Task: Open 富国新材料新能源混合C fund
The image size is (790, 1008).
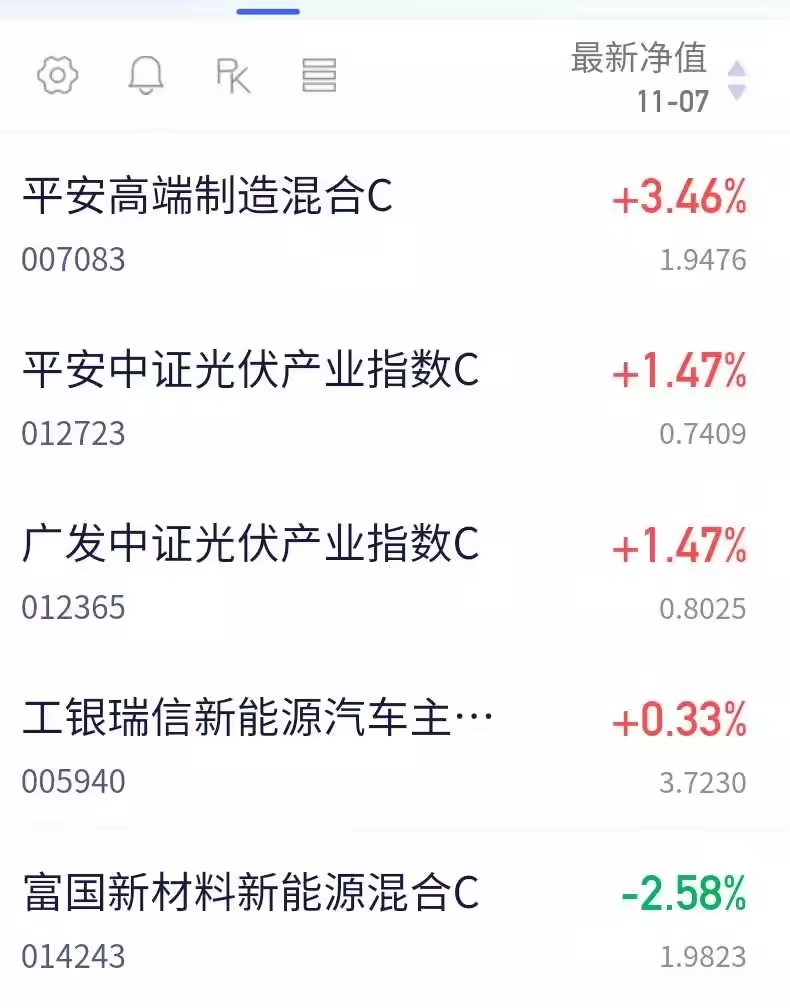Action: (251, 893)
